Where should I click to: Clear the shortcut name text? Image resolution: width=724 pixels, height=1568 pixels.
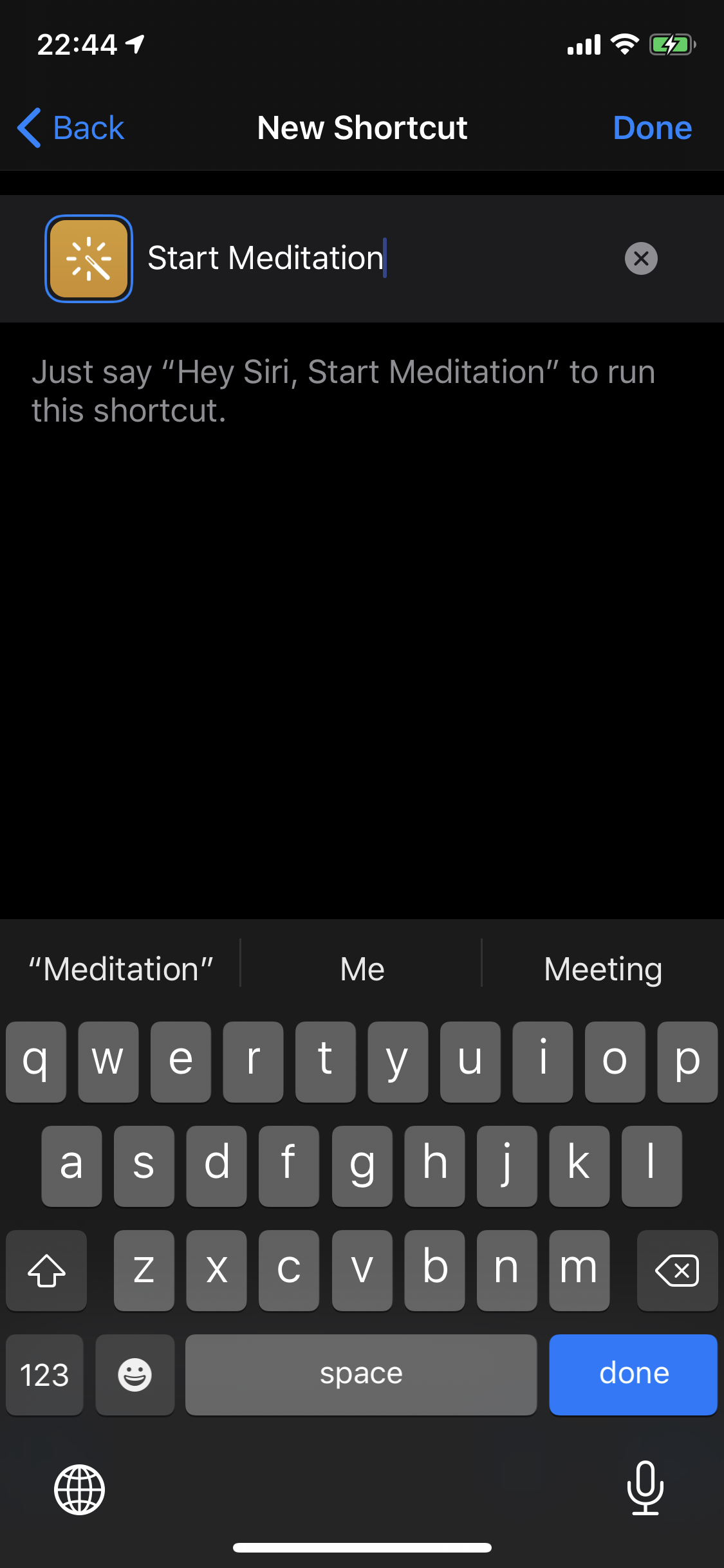[641, 259]
